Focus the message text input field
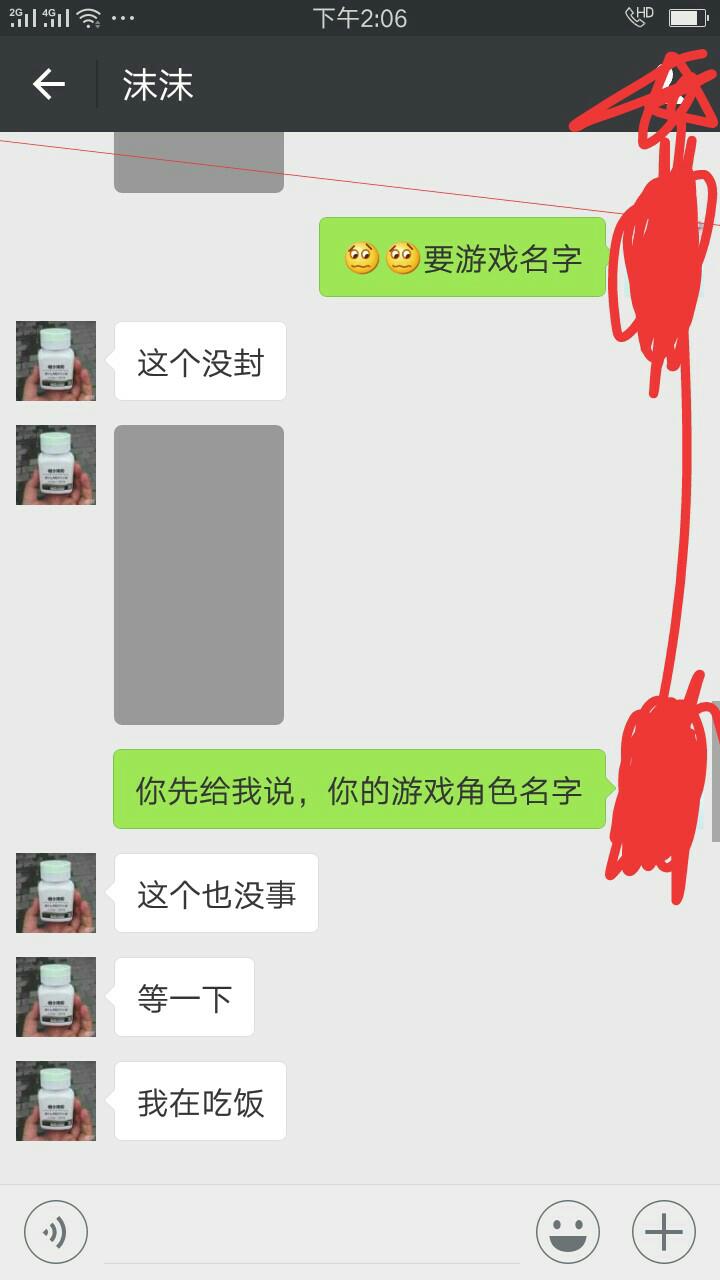The width and height of the screenshot is (720, 1280). click(x=311, y=1234)
